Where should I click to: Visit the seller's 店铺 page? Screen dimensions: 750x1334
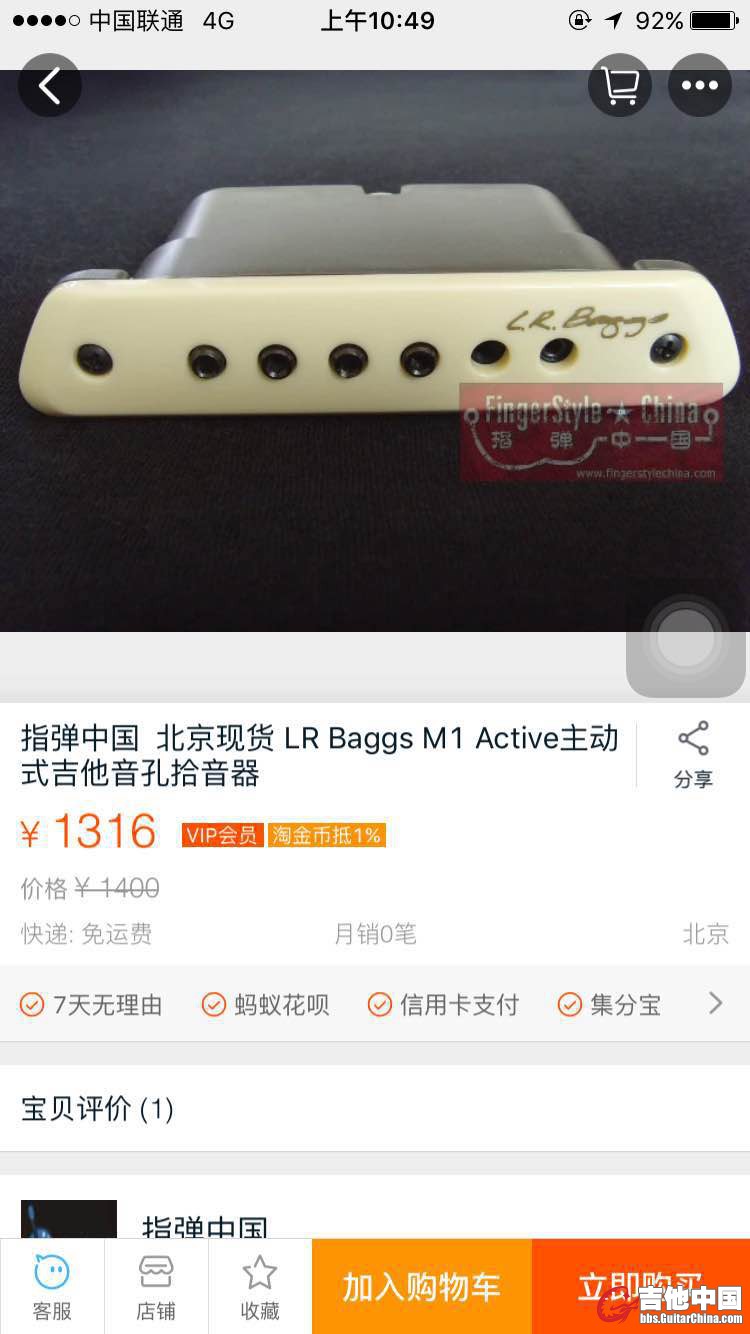click(156, 1287)
